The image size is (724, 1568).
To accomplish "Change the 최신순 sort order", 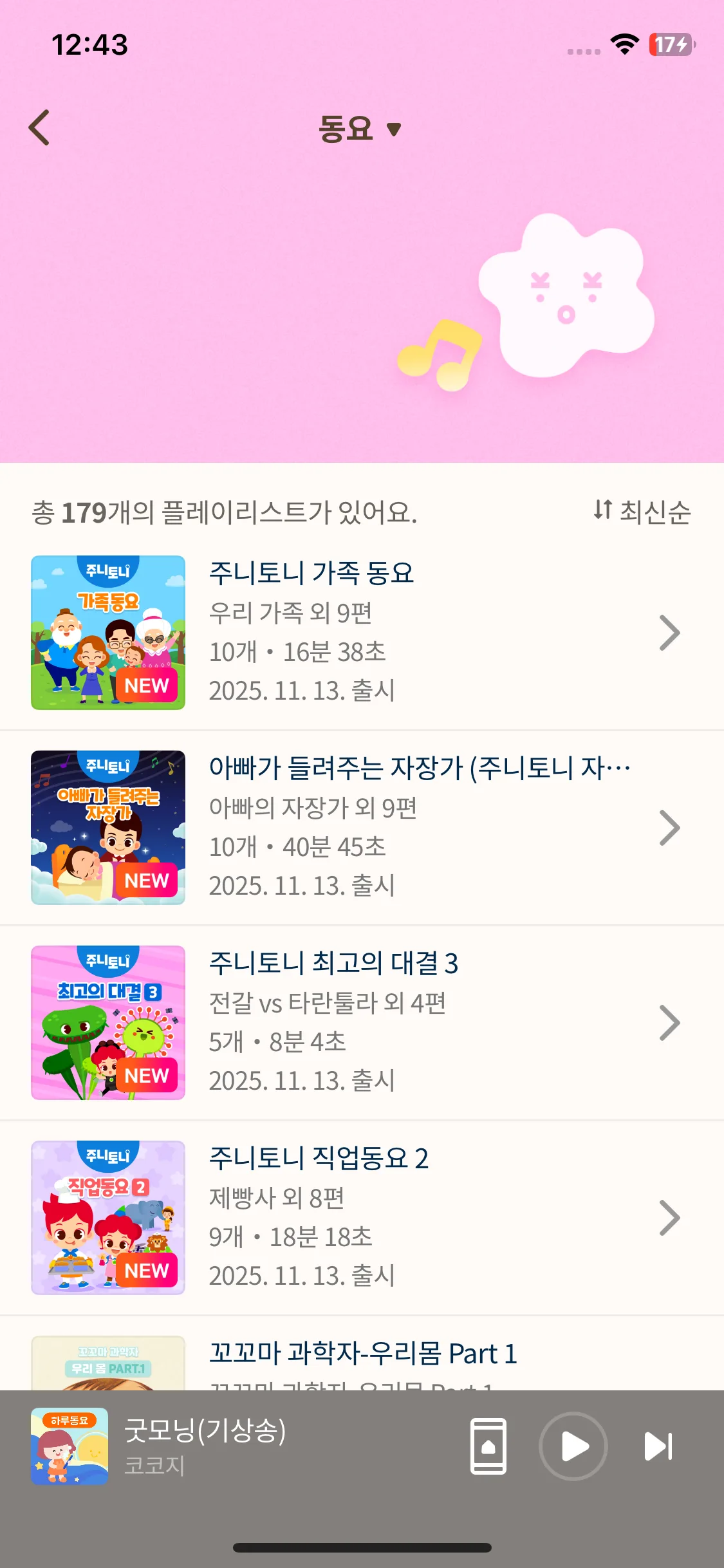I will tap(642, 512).
